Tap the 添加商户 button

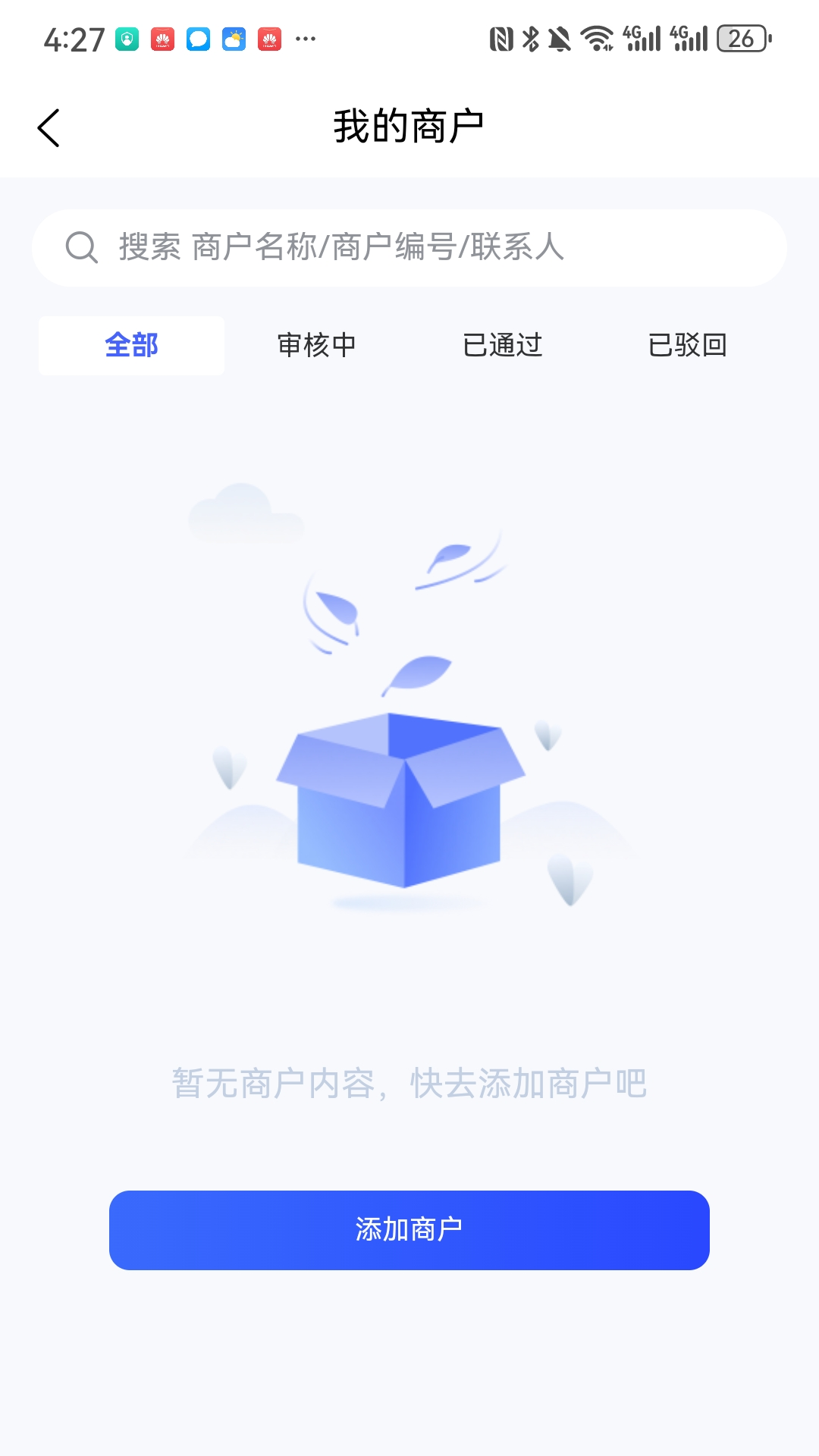click(409, 1229)
